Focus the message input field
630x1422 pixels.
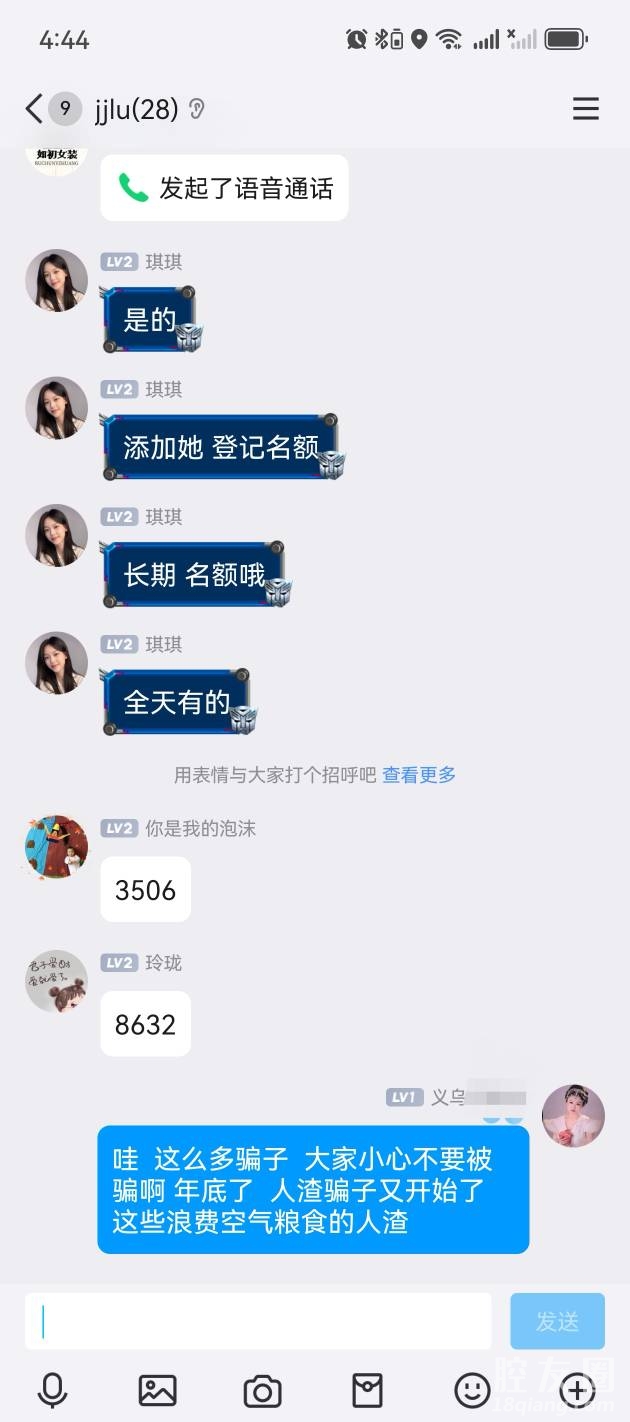pos(258,1321)
